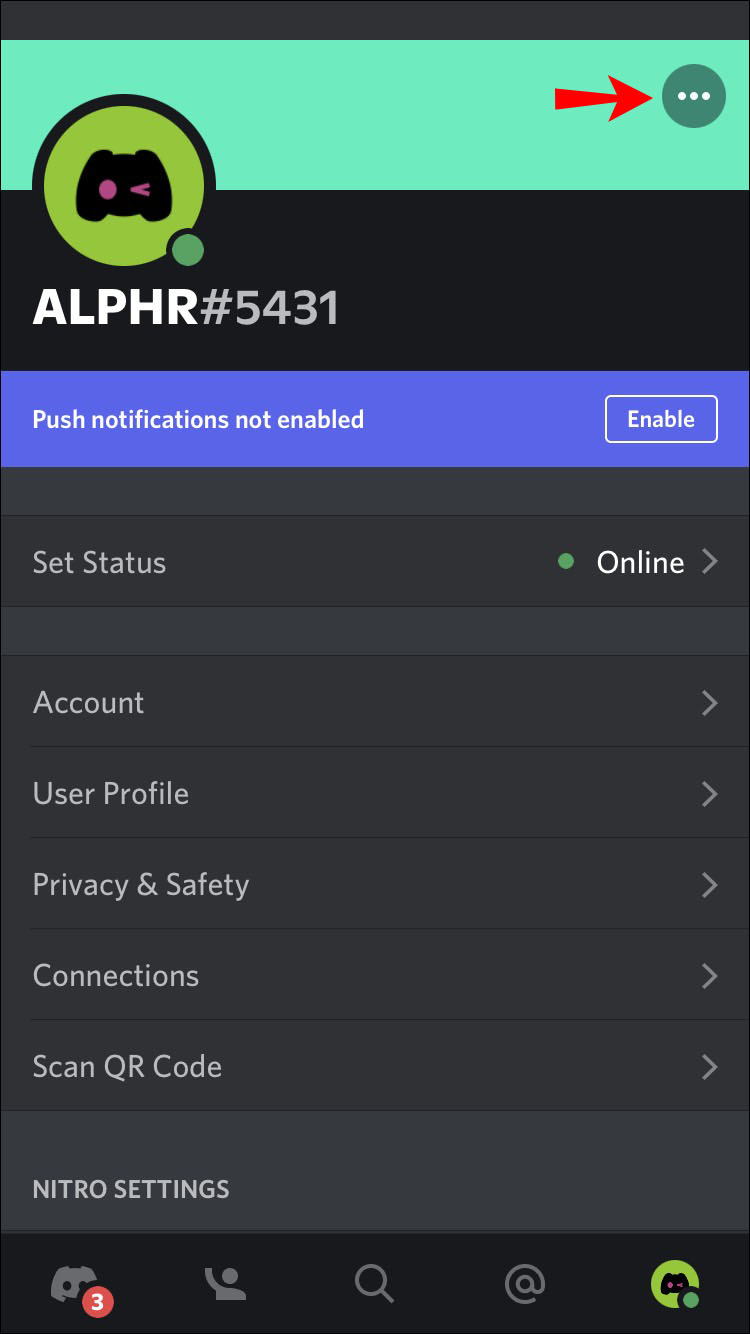Image resolution: width=750 pixels, height=1334 pixels.
Task: Open the Search tab
Action: tap(374, 1283)
